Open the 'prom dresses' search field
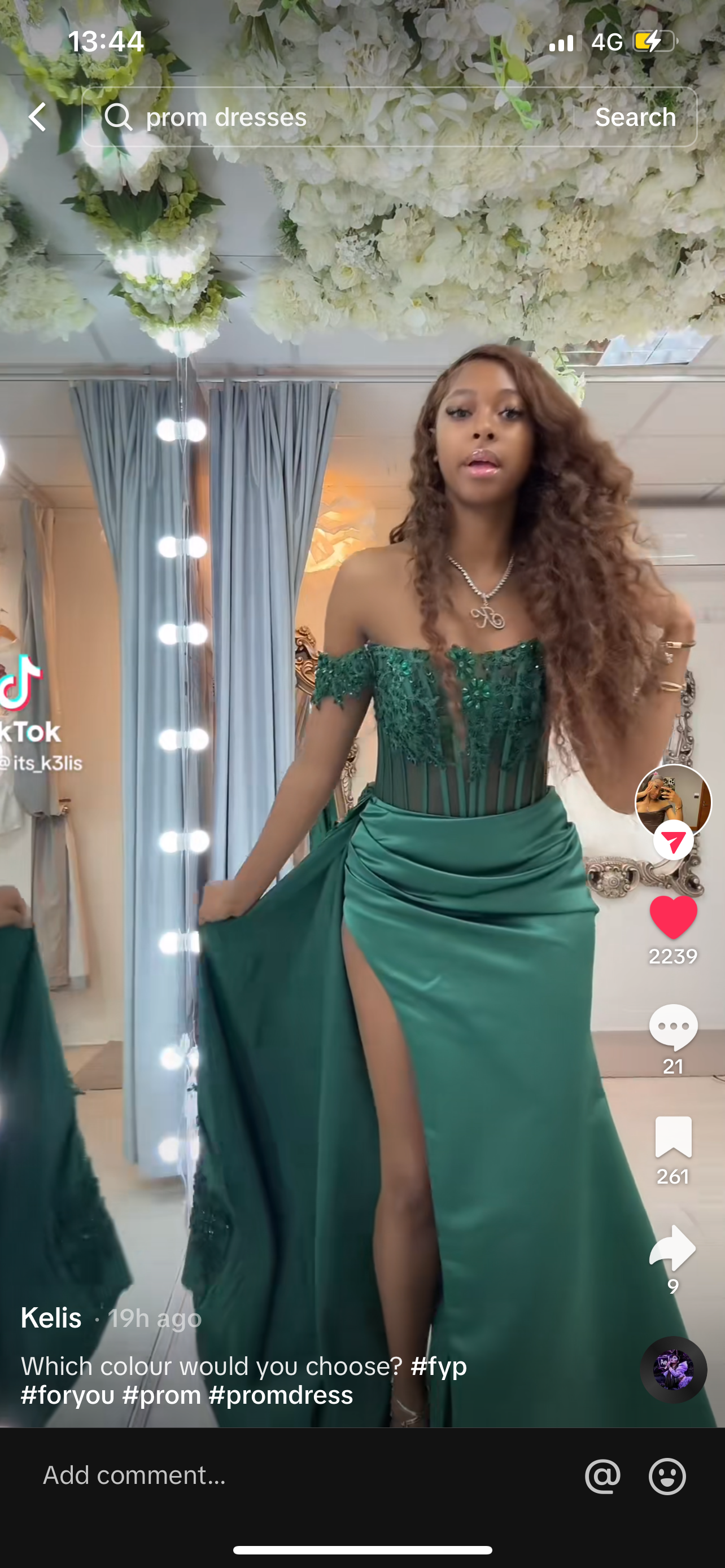This screenshot has height=1568, width=725. coord(329,117)
